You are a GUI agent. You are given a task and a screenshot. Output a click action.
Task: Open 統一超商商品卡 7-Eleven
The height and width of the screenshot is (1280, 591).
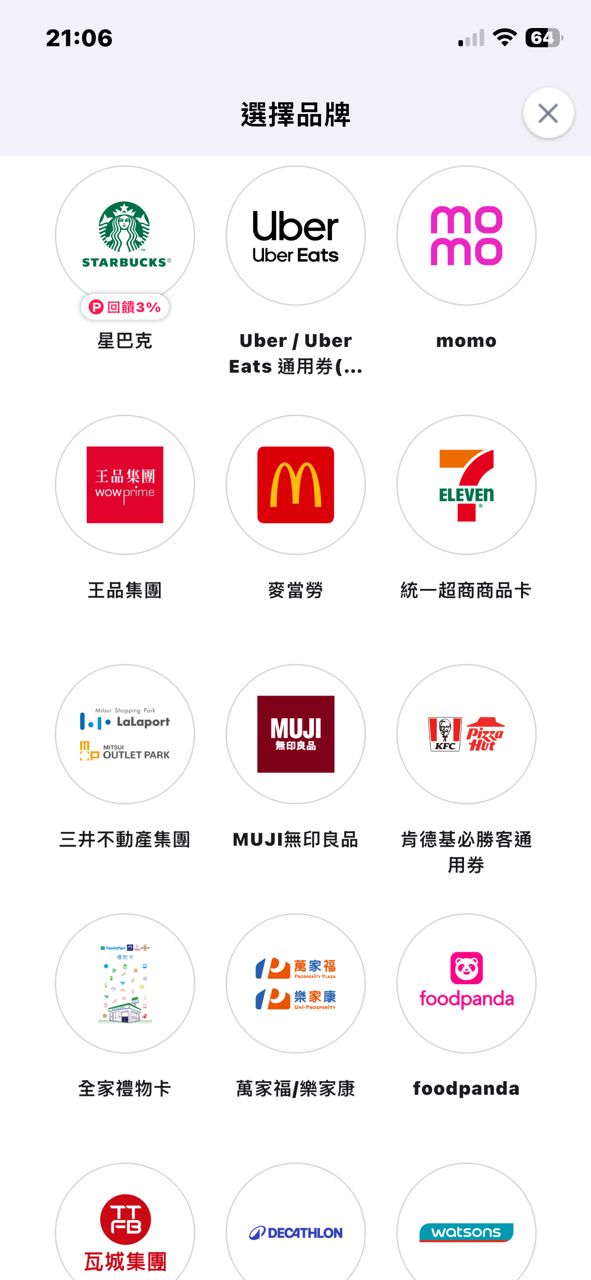(466, 485)
